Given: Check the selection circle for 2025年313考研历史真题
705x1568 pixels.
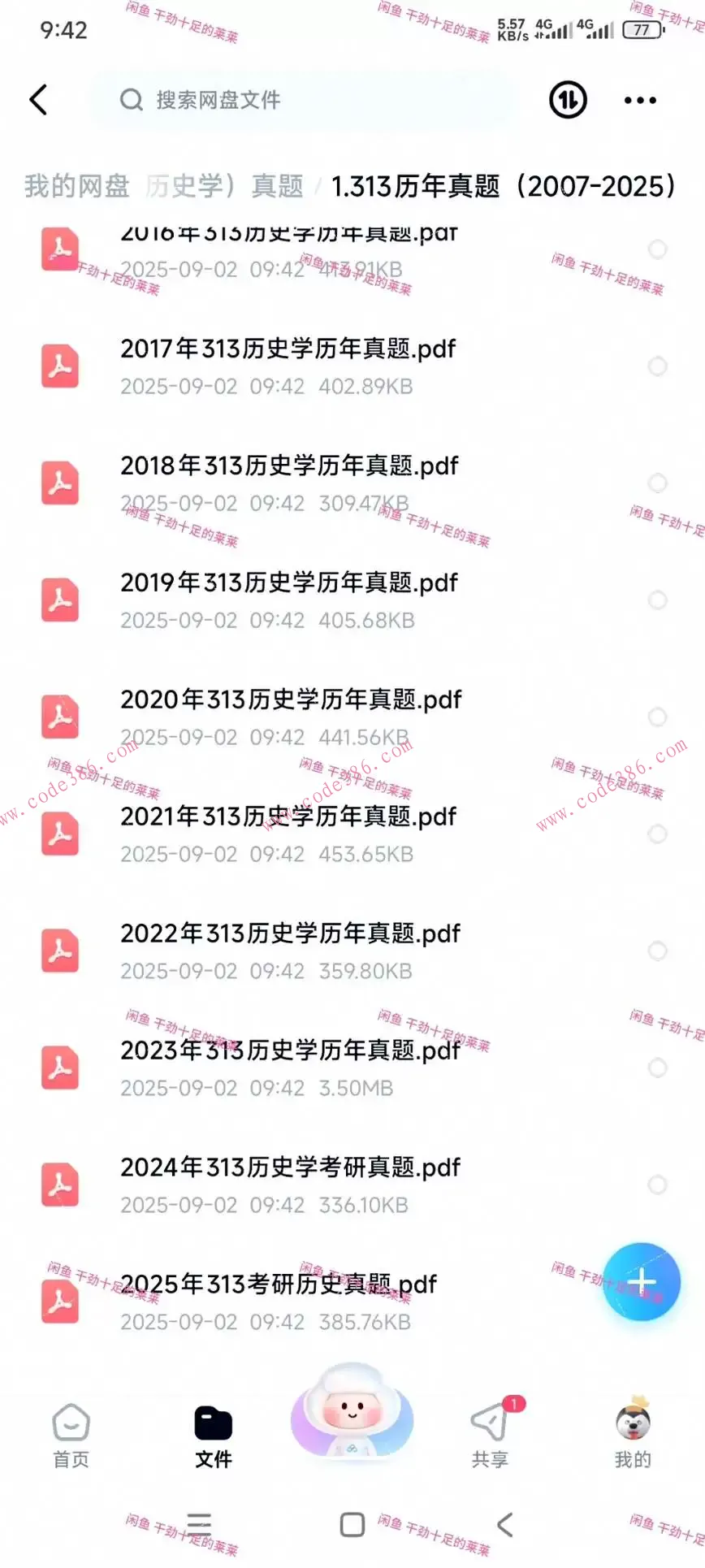Looking at the screenshot, I should point(658,1301).
